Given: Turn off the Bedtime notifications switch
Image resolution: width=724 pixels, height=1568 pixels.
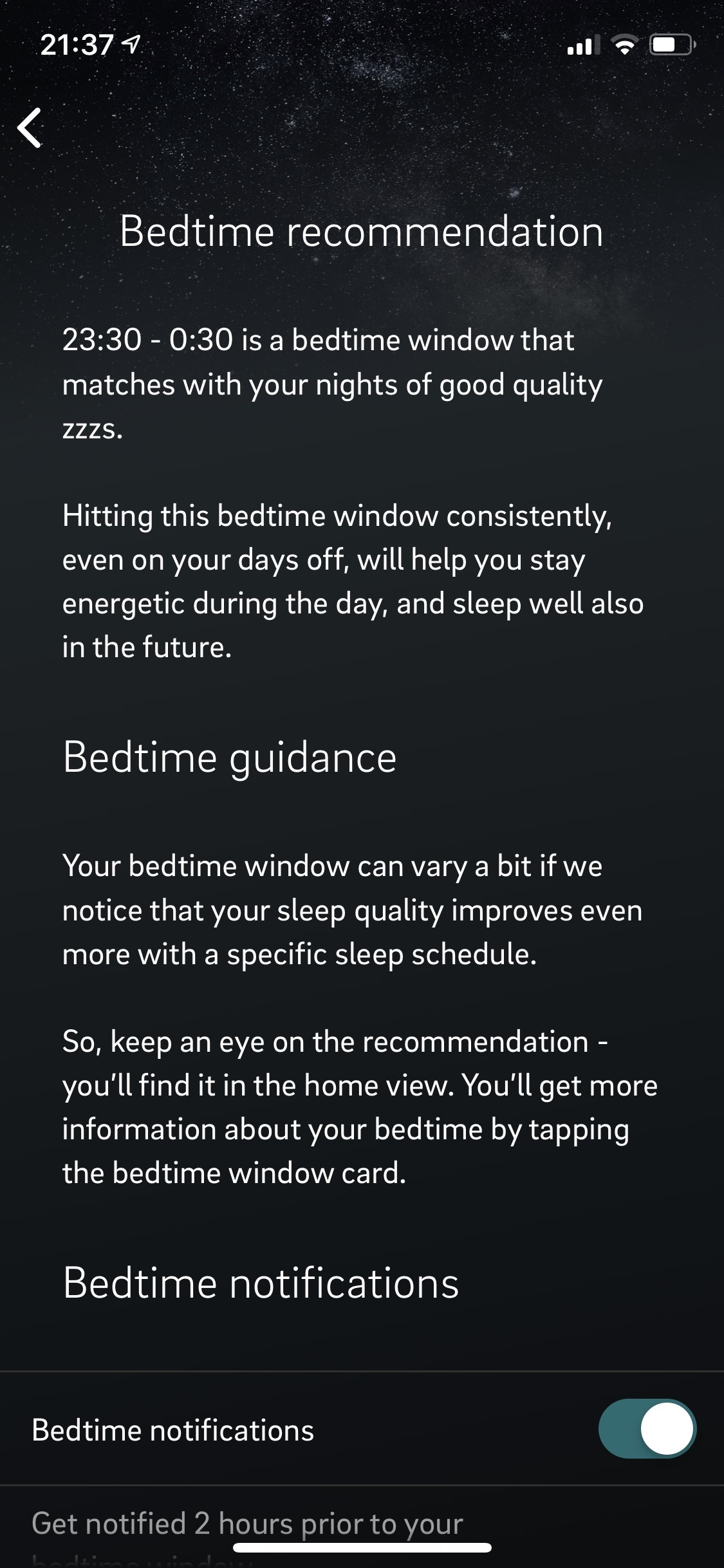Looking at the screenshot, I should 647,1429.
